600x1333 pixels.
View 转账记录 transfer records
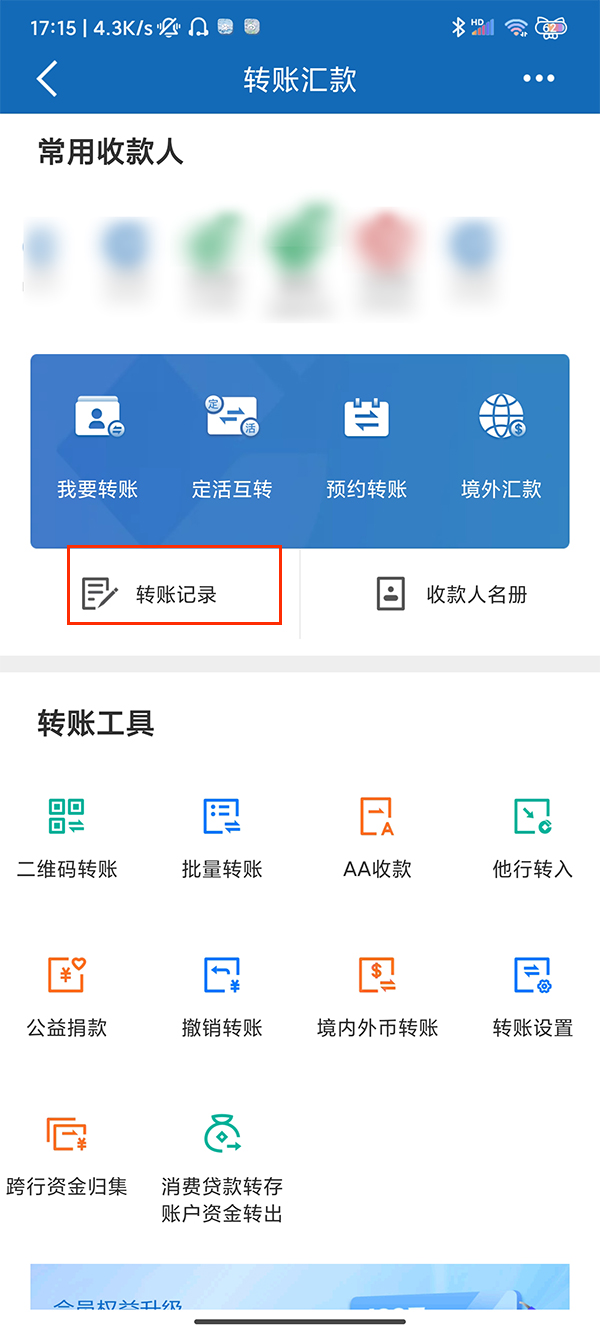point(175,595)
